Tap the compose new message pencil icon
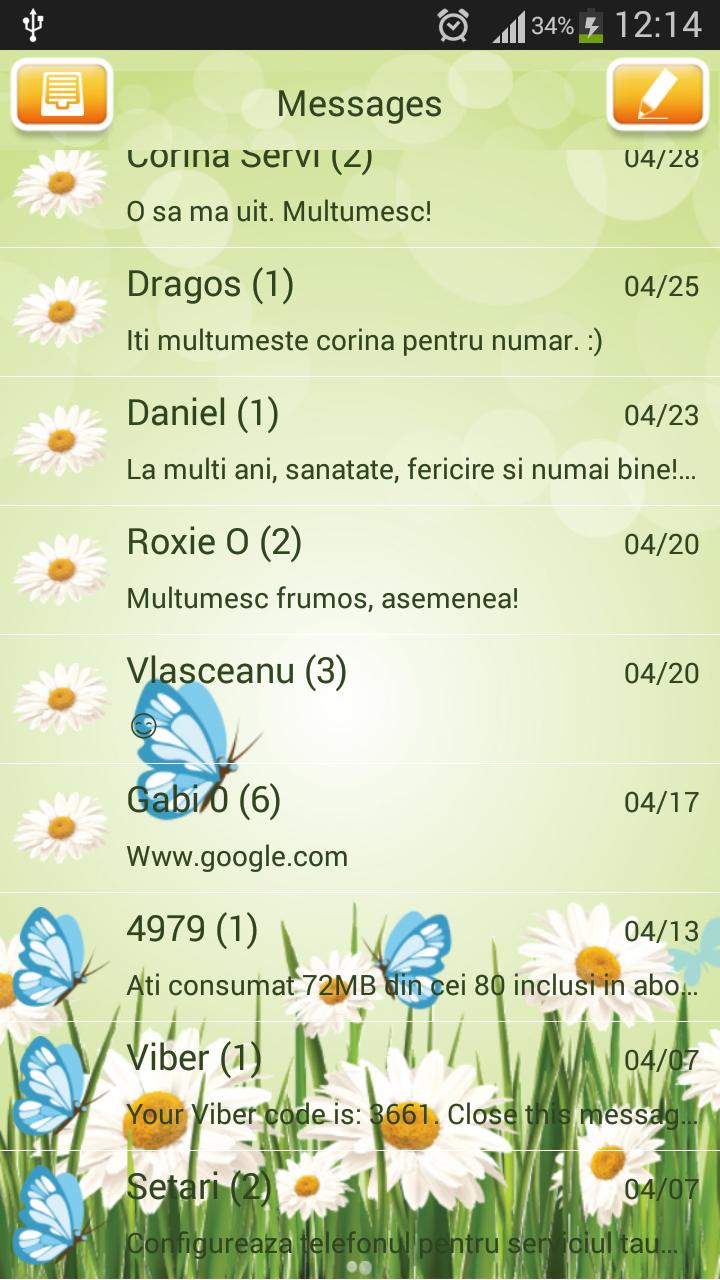The image size is (720, 1280). [x=660, y=96]
